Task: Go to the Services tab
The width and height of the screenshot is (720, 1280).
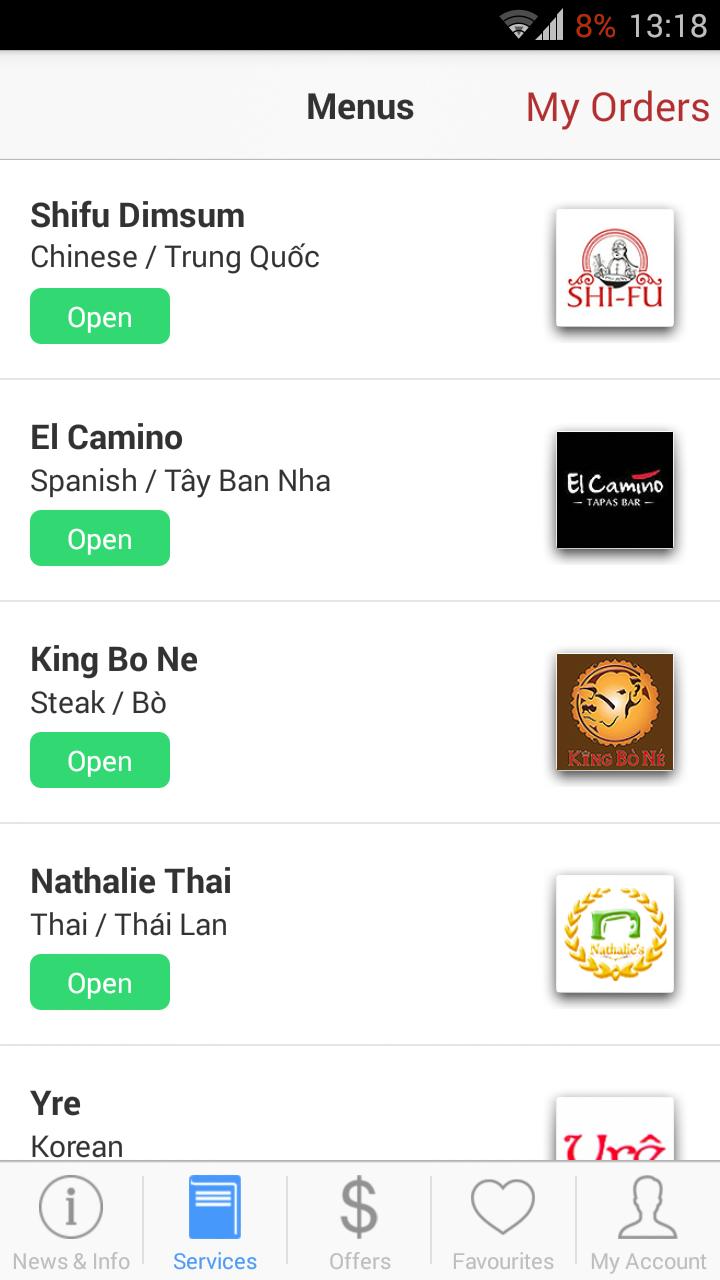Action: [x=215, y=1222]
